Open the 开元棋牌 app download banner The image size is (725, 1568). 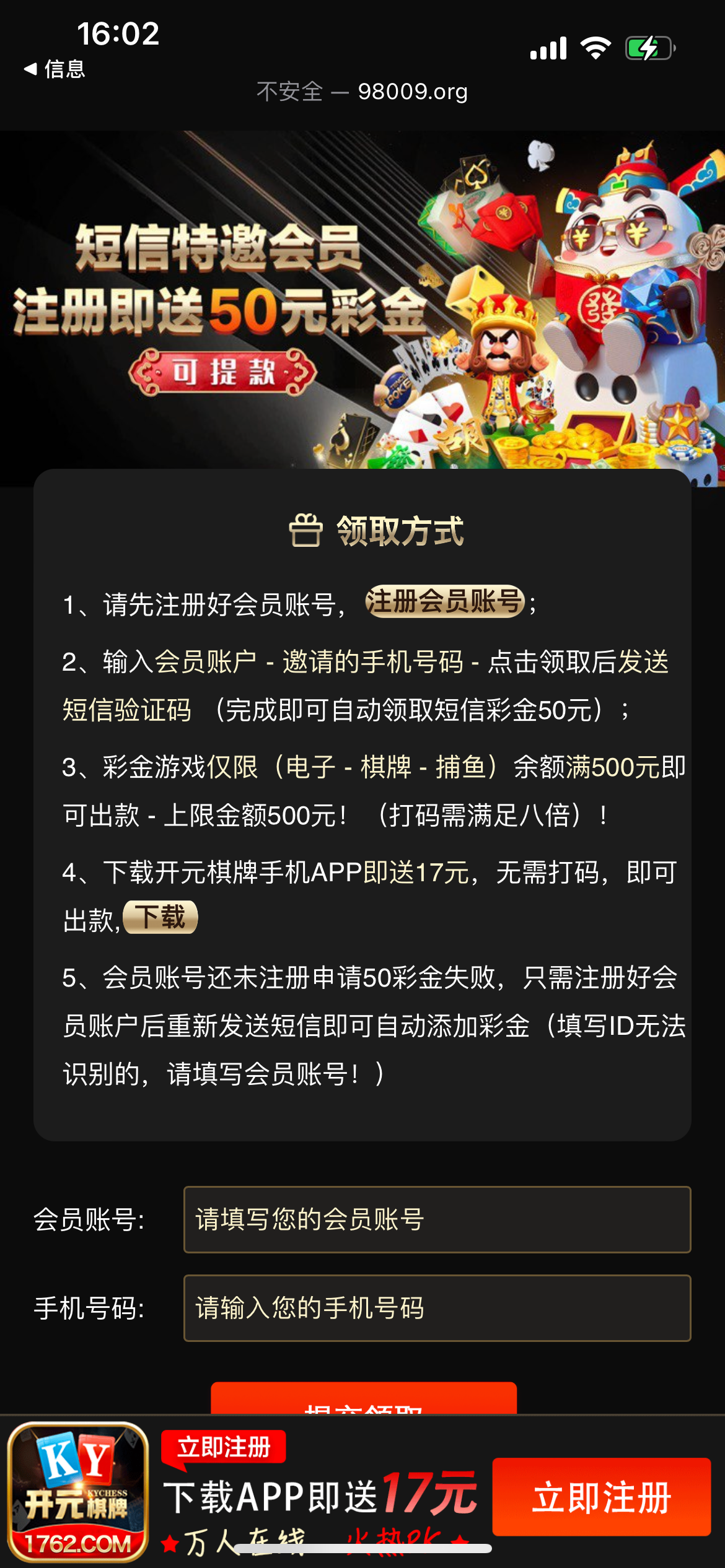pyautogui.click(x=319, y=1497)
